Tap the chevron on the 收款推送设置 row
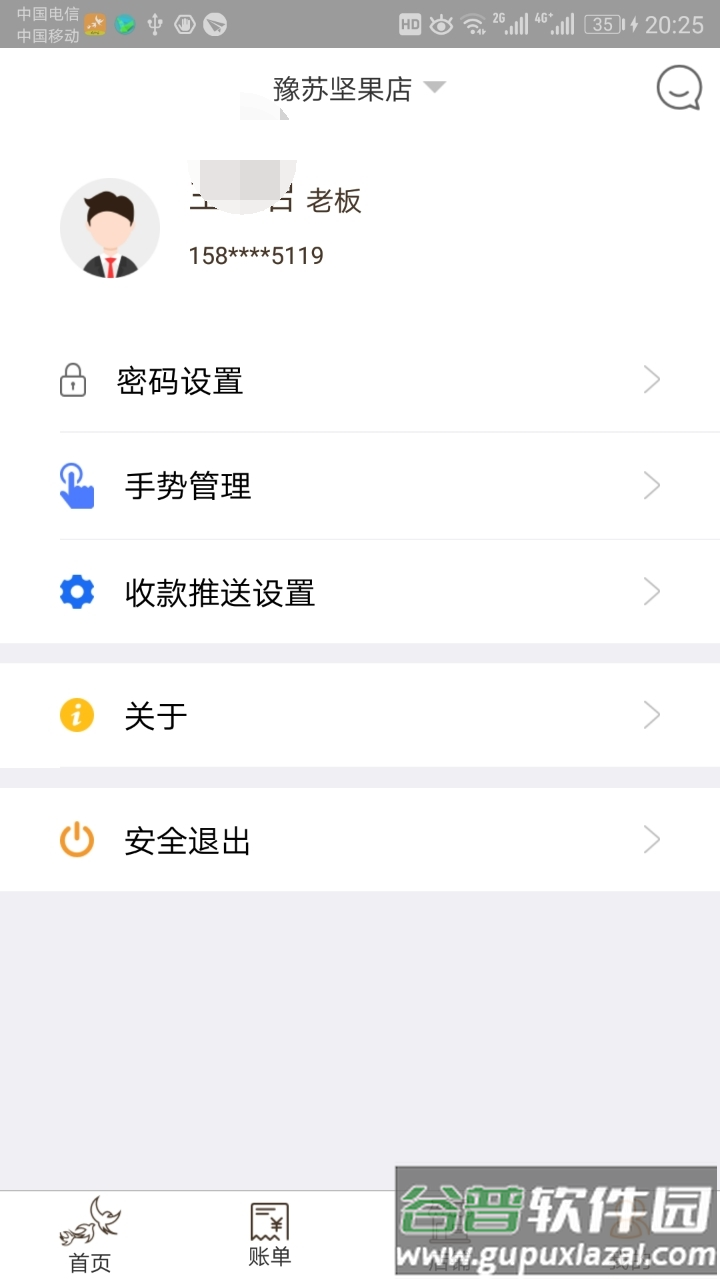Screen dimensions: 720x1280 click(651, 592)
